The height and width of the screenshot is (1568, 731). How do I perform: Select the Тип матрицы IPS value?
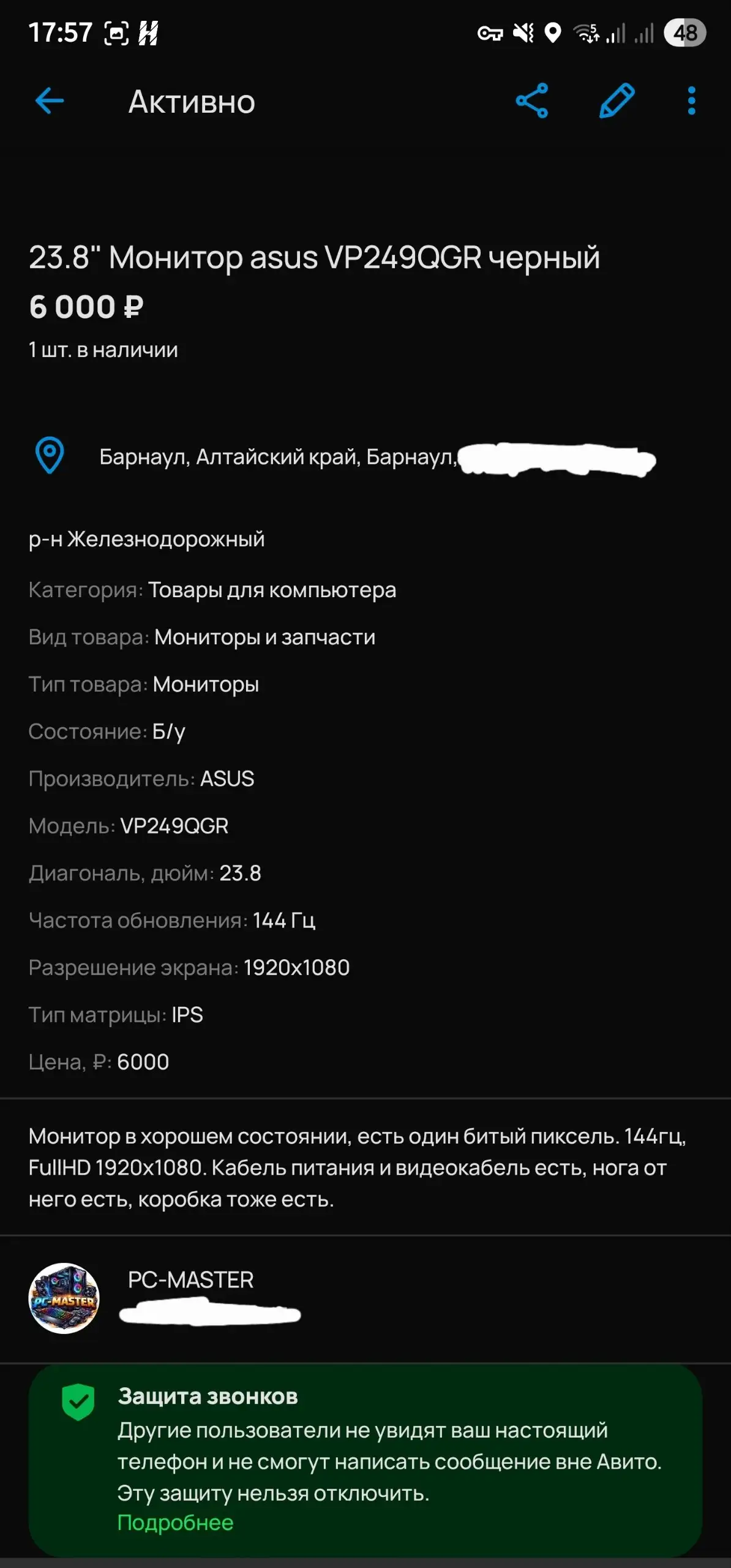coord(188,1014)
